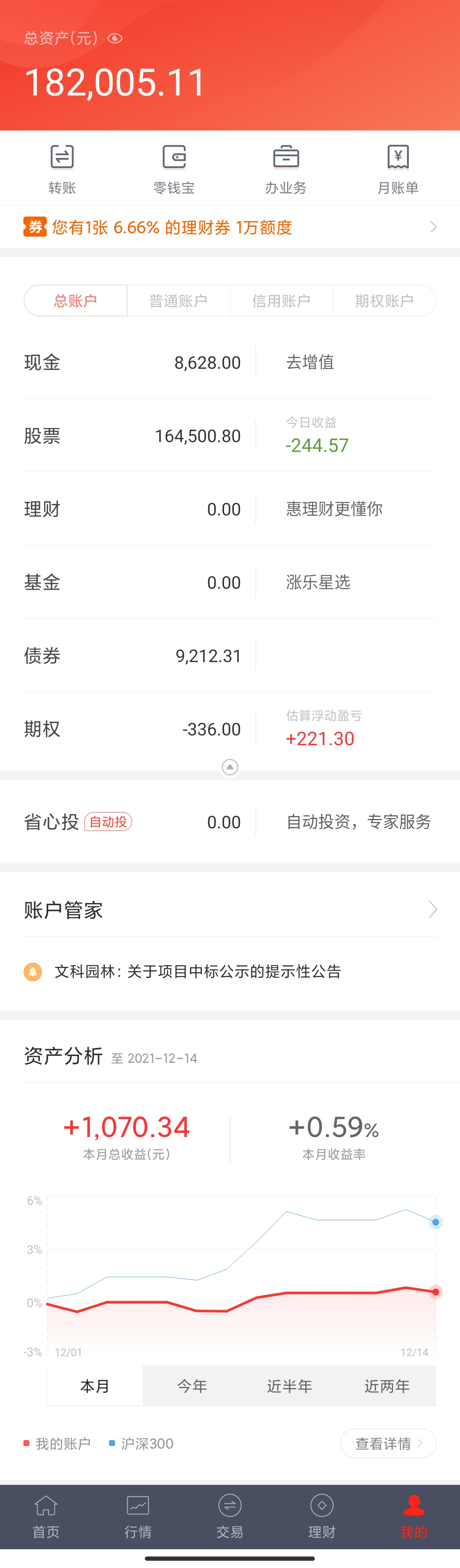The image size is (460, 1568).
Task: Show 今年 asset analysis chart
Action: tap(192, 1386)
